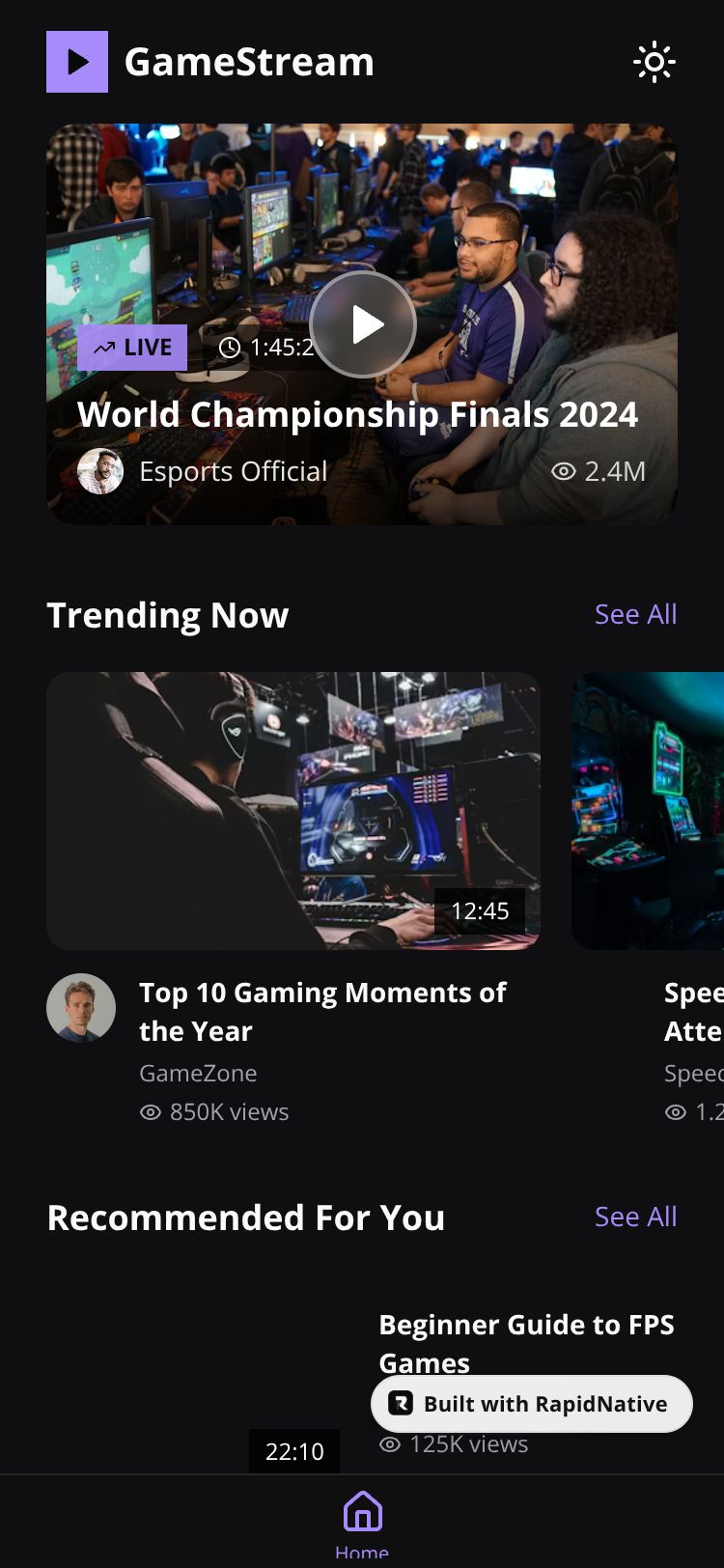The width and height of the screenshot is (724, 1568).
Task: Open Beginner Guide to FPS Games video
Action: coord(526,1343)
